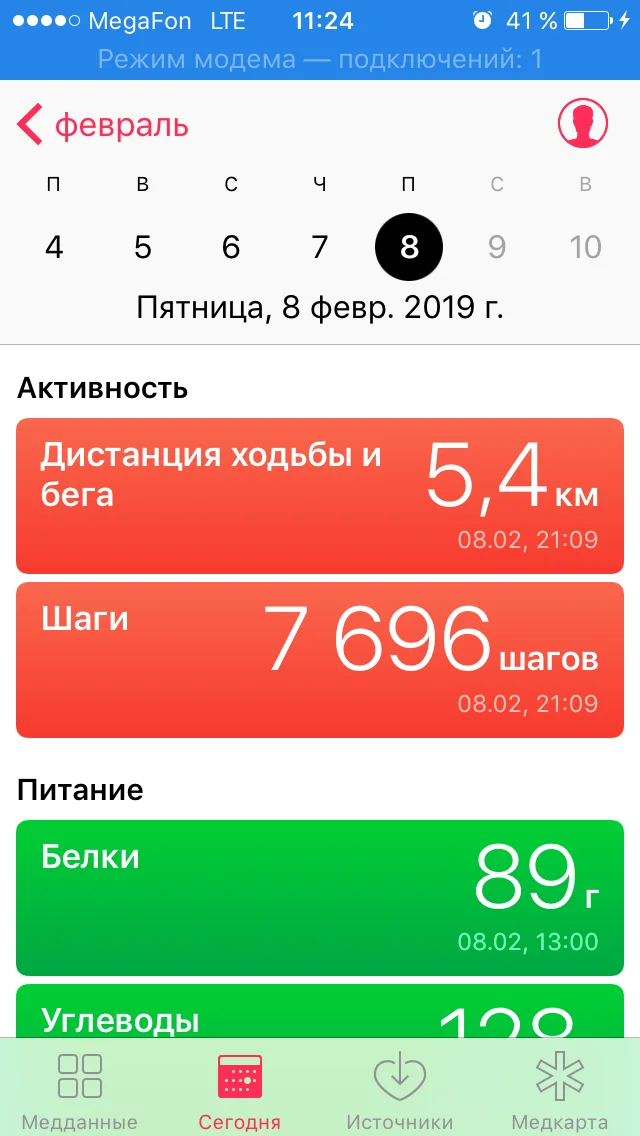Image resolution: width=640 pixels, height=1136 pixels.
Task: Switch to the Сегодня tab
Action: [240, 1090]
